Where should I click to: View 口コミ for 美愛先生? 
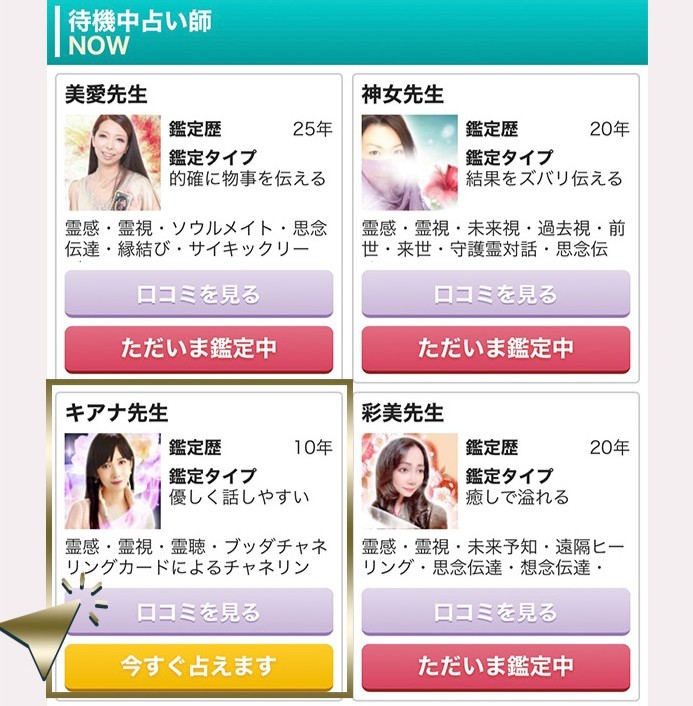(198, 294)
